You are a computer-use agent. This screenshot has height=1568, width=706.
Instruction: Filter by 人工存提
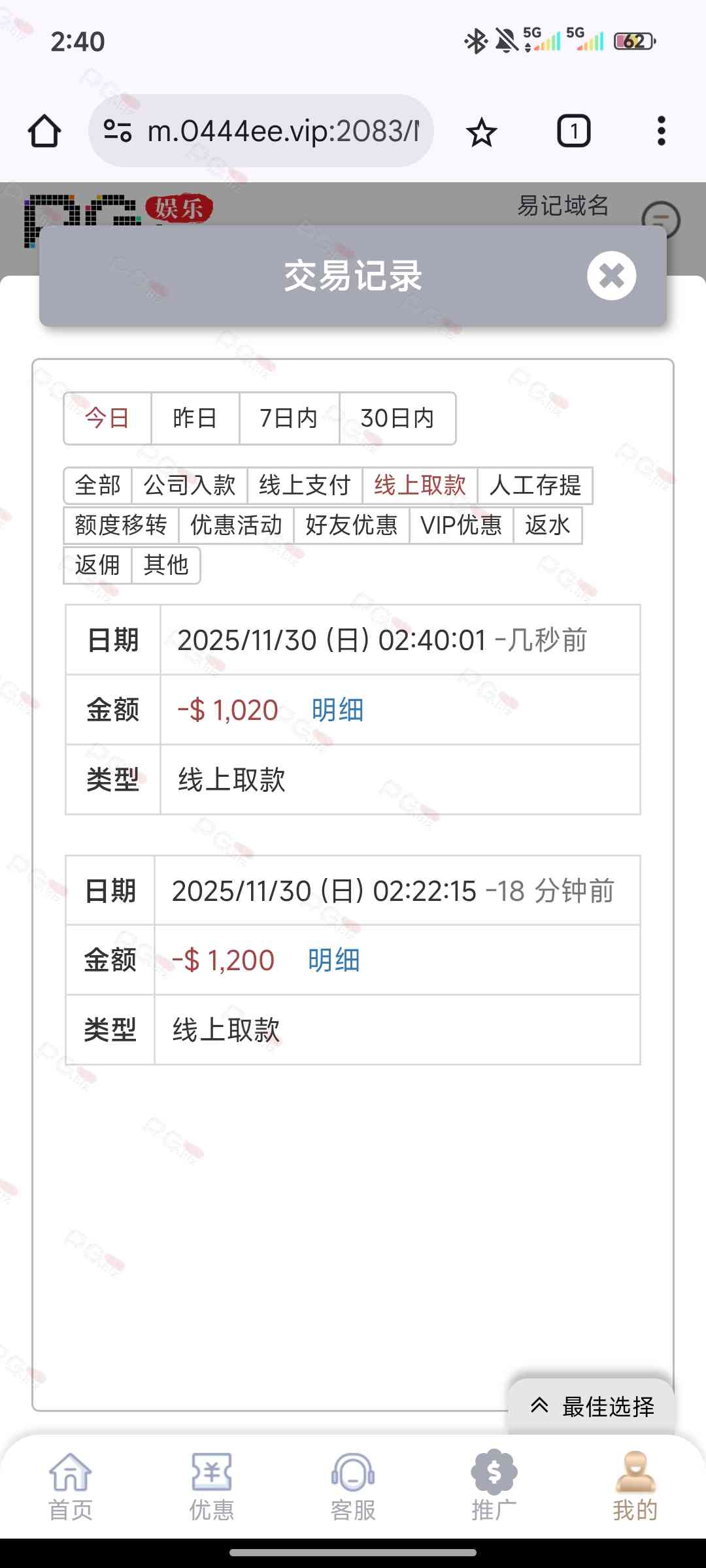pyautogui.click(x=535, y=485)
